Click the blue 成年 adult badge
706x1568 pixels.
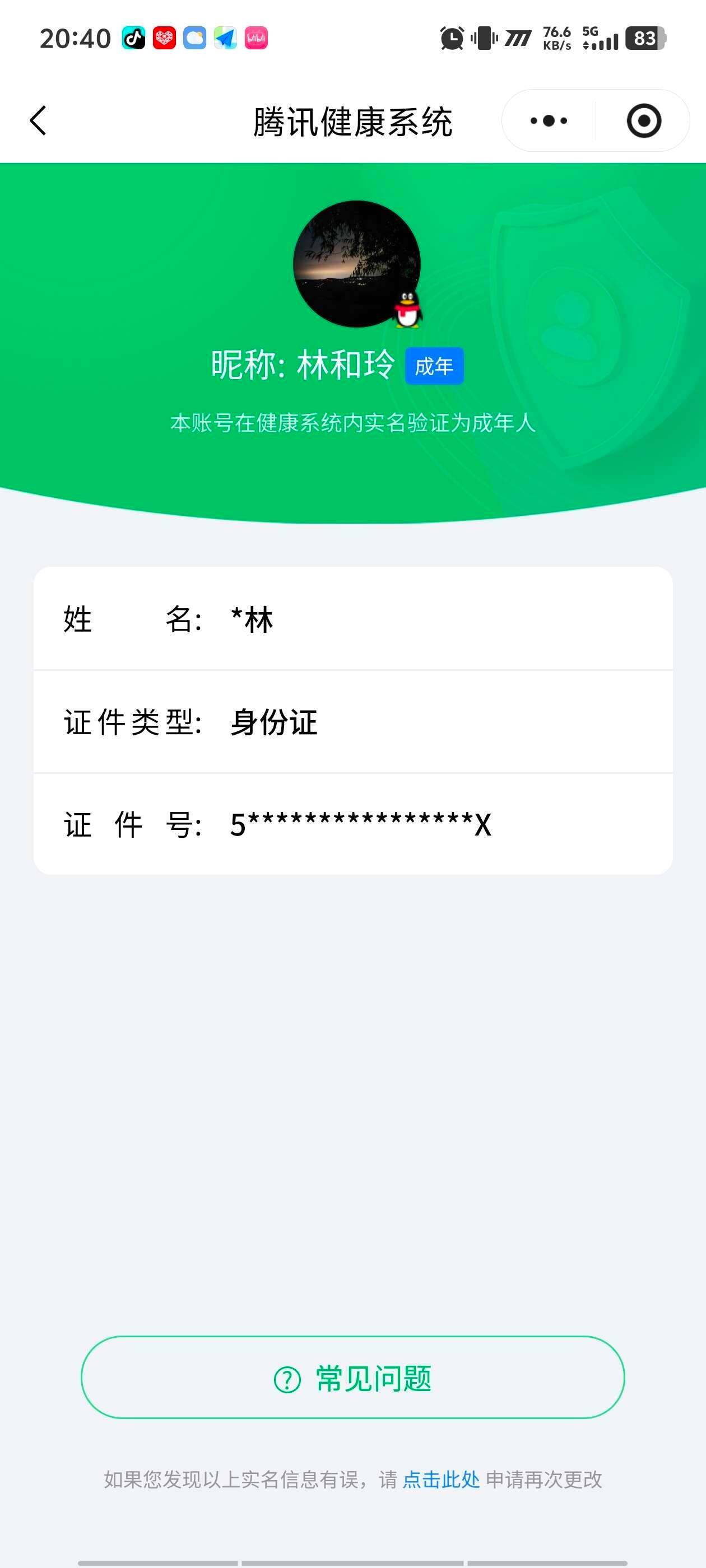435,366
